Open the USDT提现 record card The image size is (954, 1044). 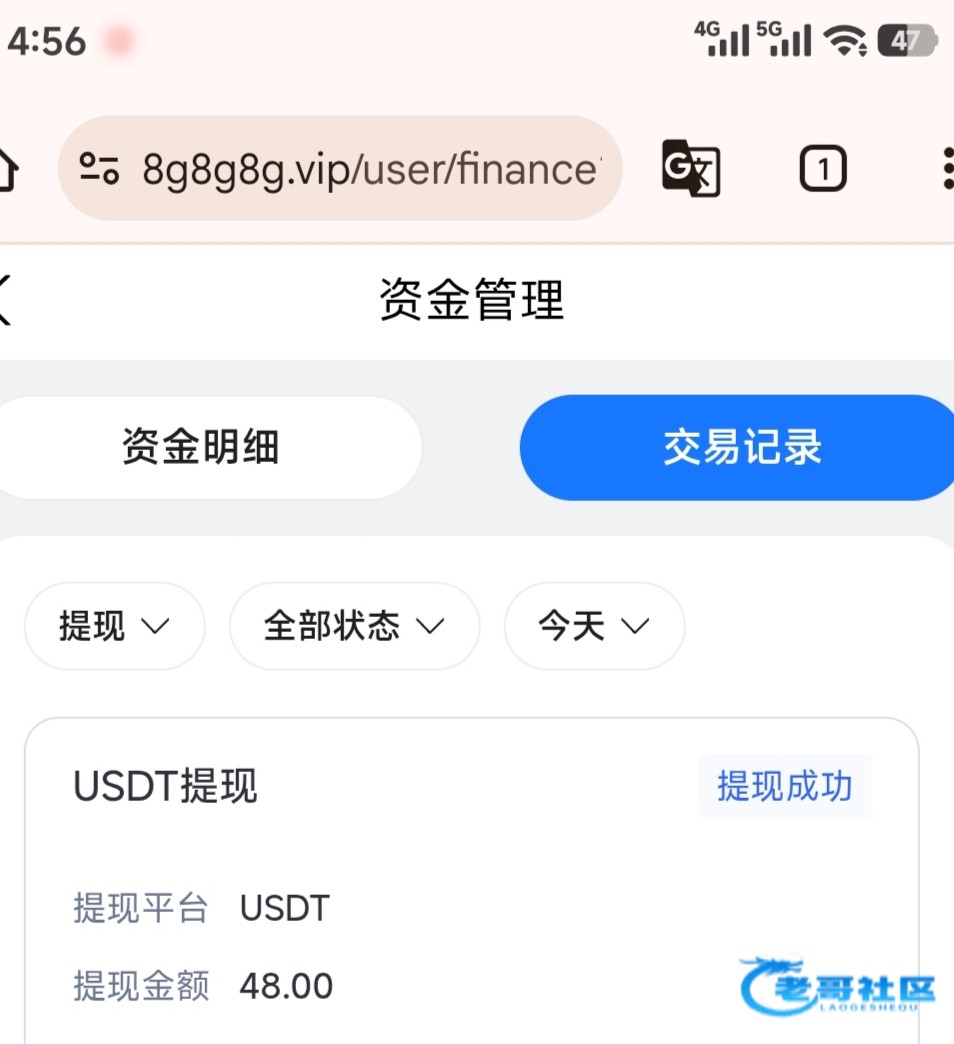470,880
